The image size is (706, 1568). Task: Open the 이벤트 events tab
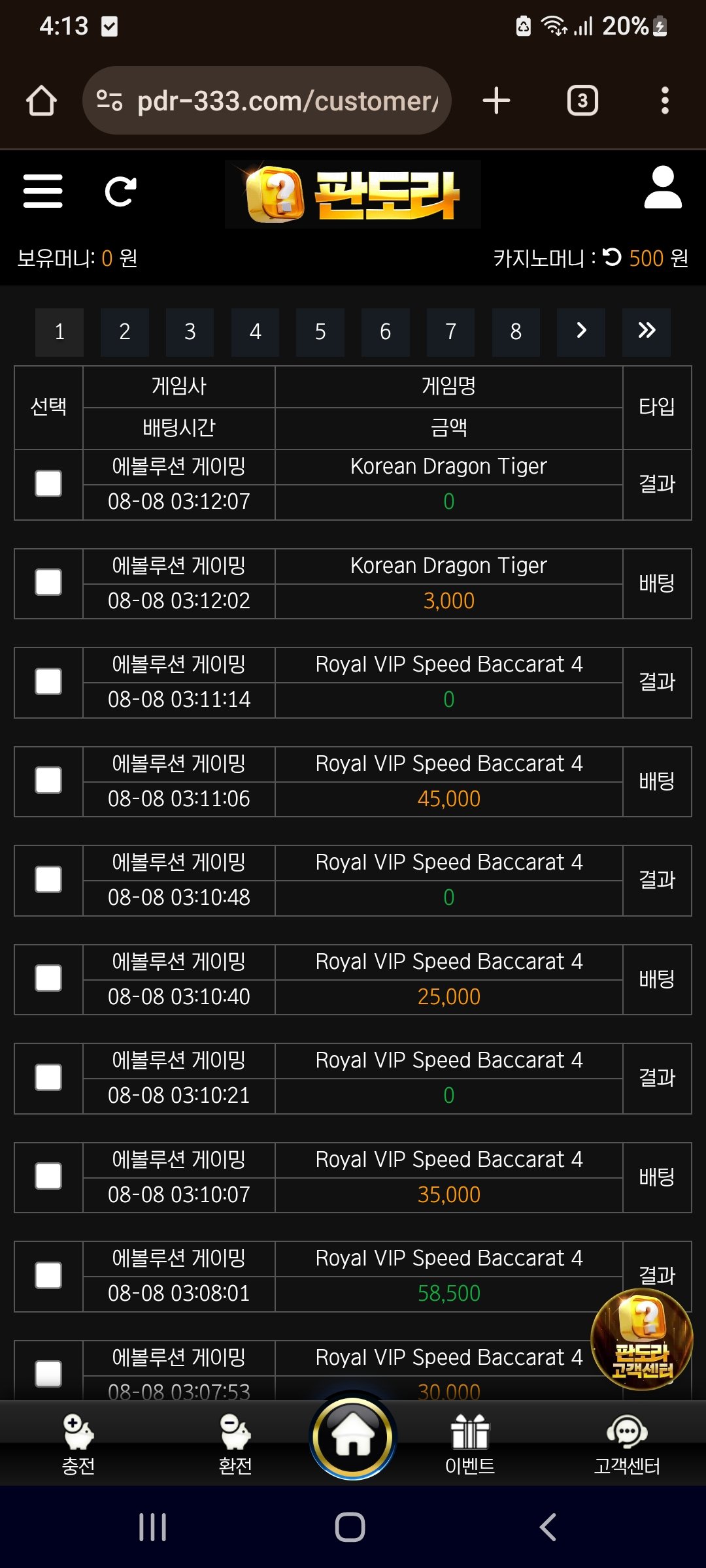click(470, 1445)
